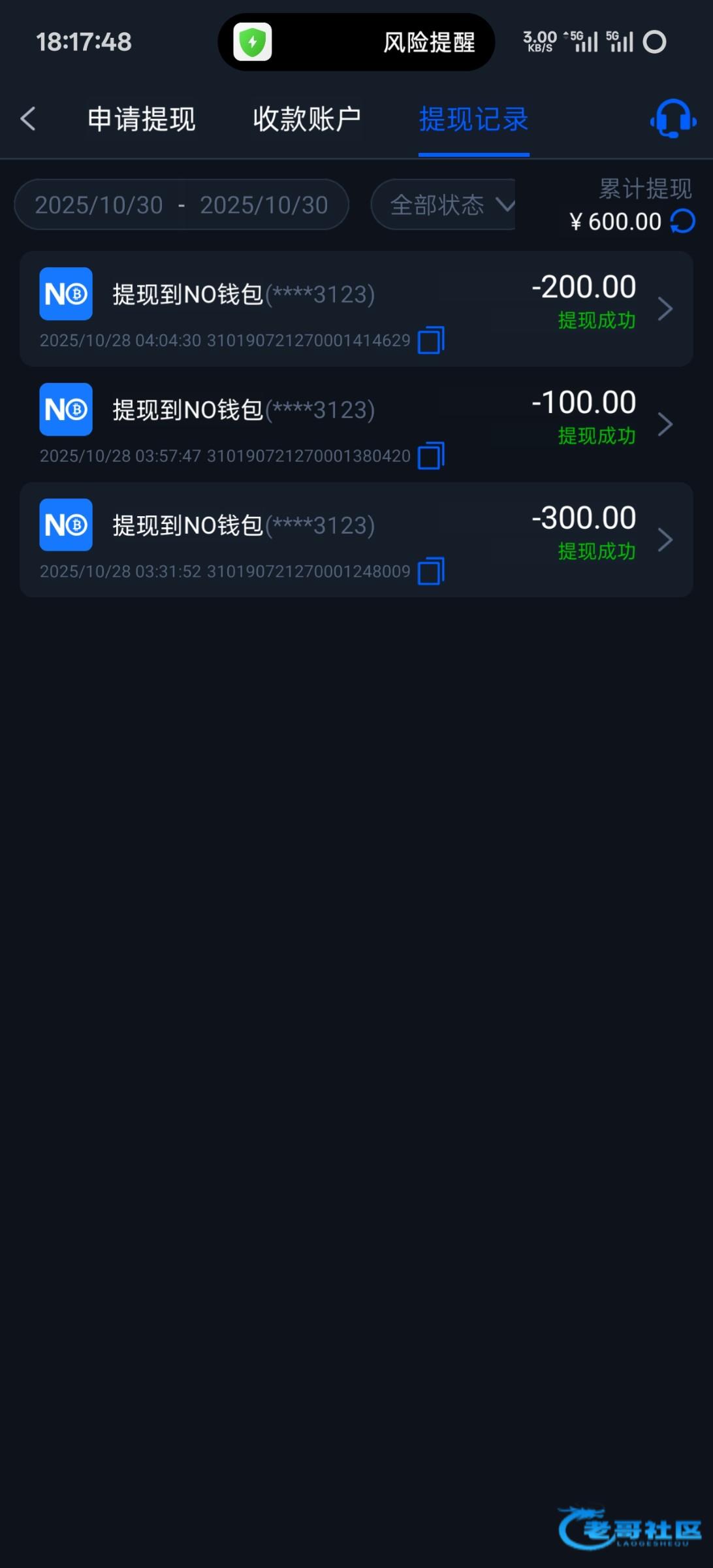This screenshot has width=713, height=1568.
Task: Contact customer service via headset icon
Action: coord(673,119)
